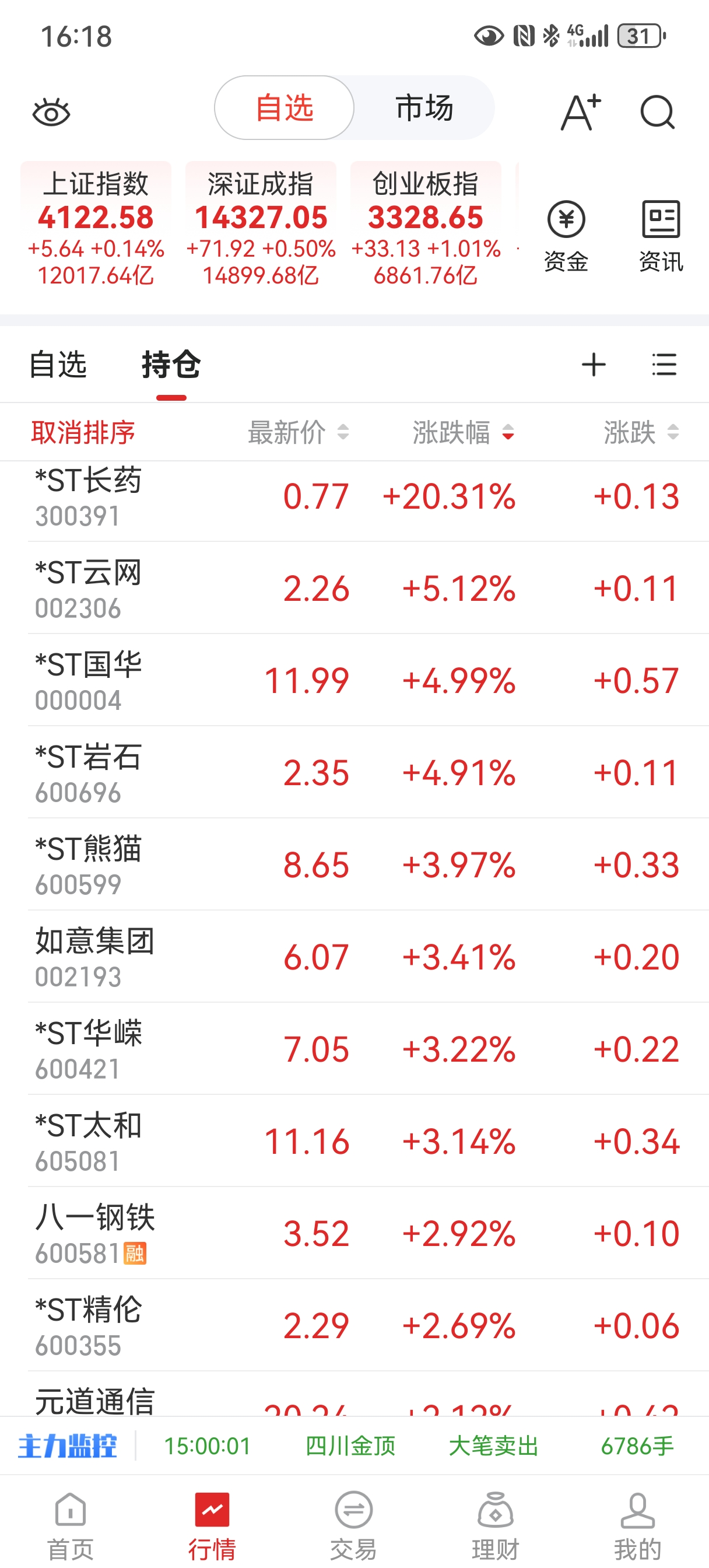The height and width of the screenshot is (1568, 709).
Task: Open the 资讯 news shortcut
Action: (x=661, y=236)
